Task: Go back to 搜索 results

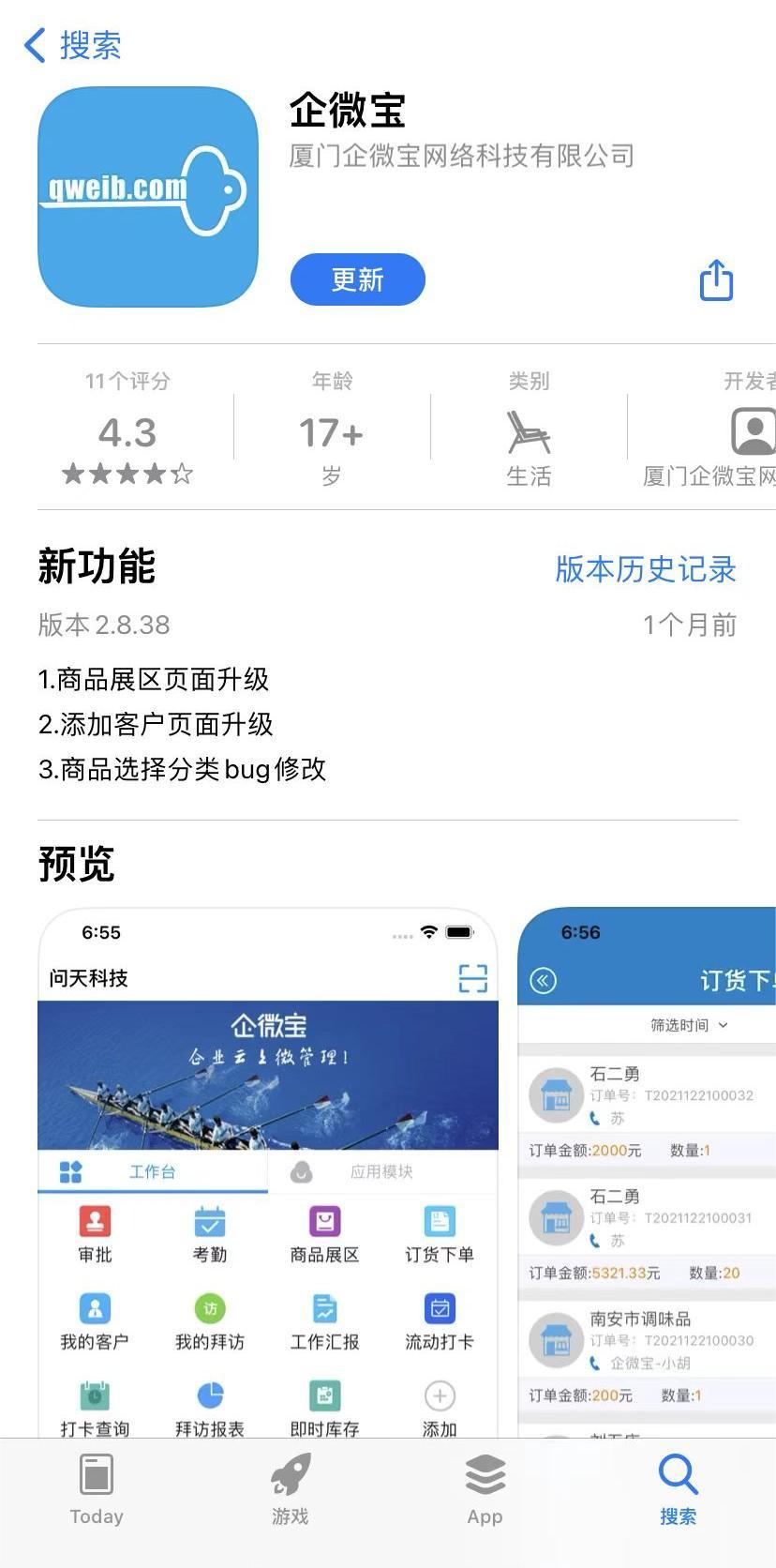Action: pos(72,45)
